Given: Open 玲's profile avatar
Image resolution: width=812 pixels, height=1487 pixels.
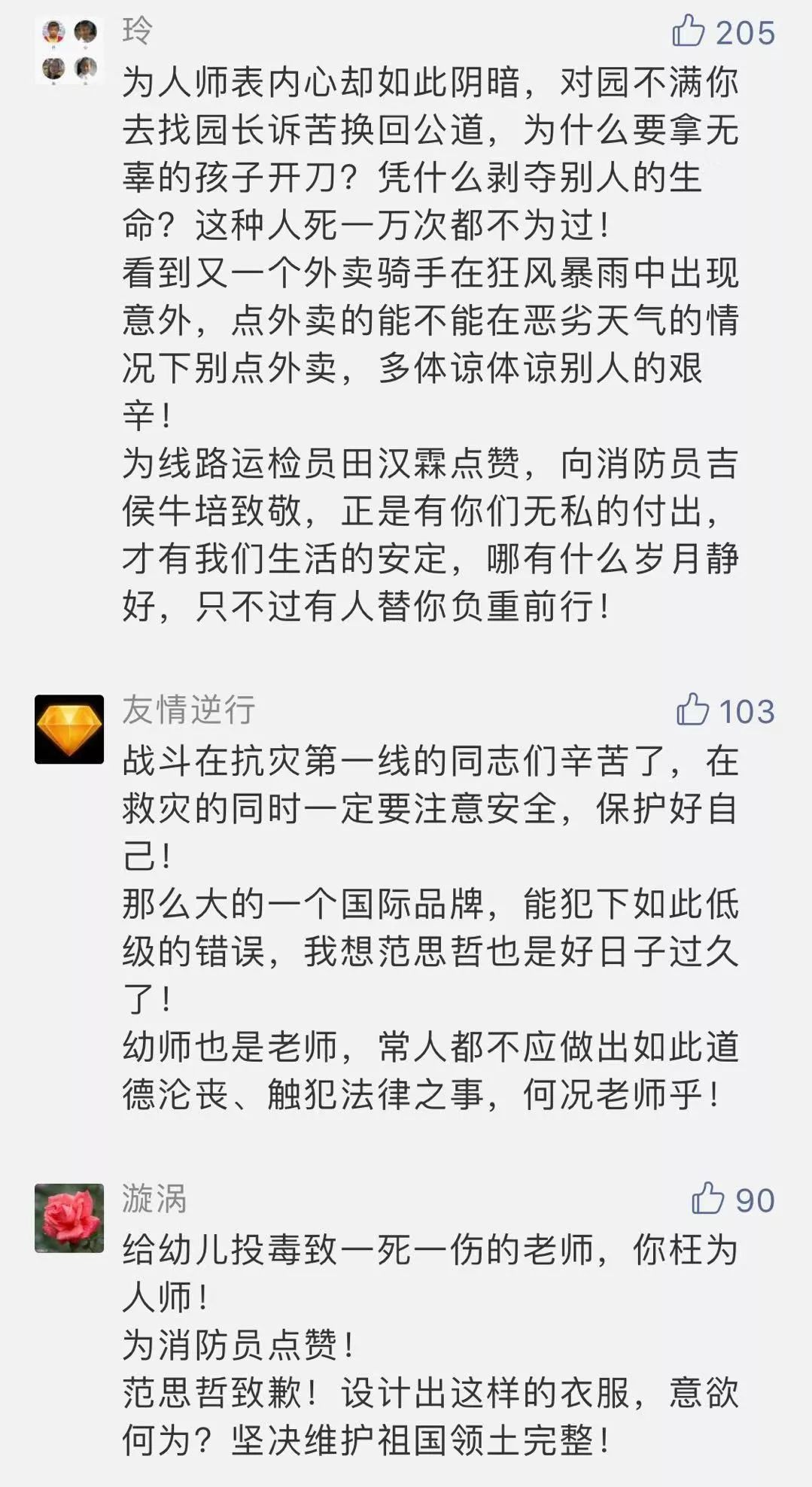Looking at the screenshot, I should 69,50.
